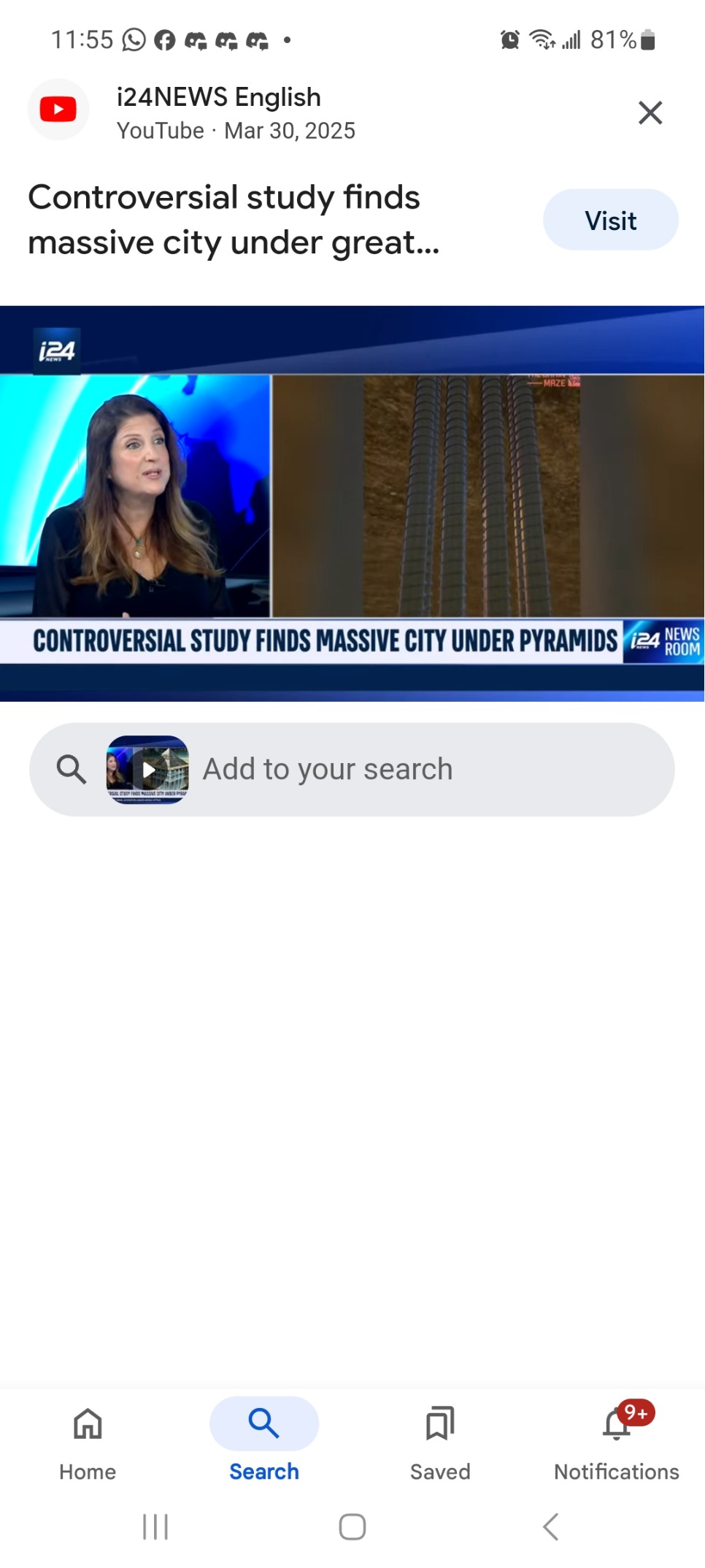This screenshot has width=705, height=1568.
Task: Open the Notifications tab
Action: click(x=617, y=1443)
